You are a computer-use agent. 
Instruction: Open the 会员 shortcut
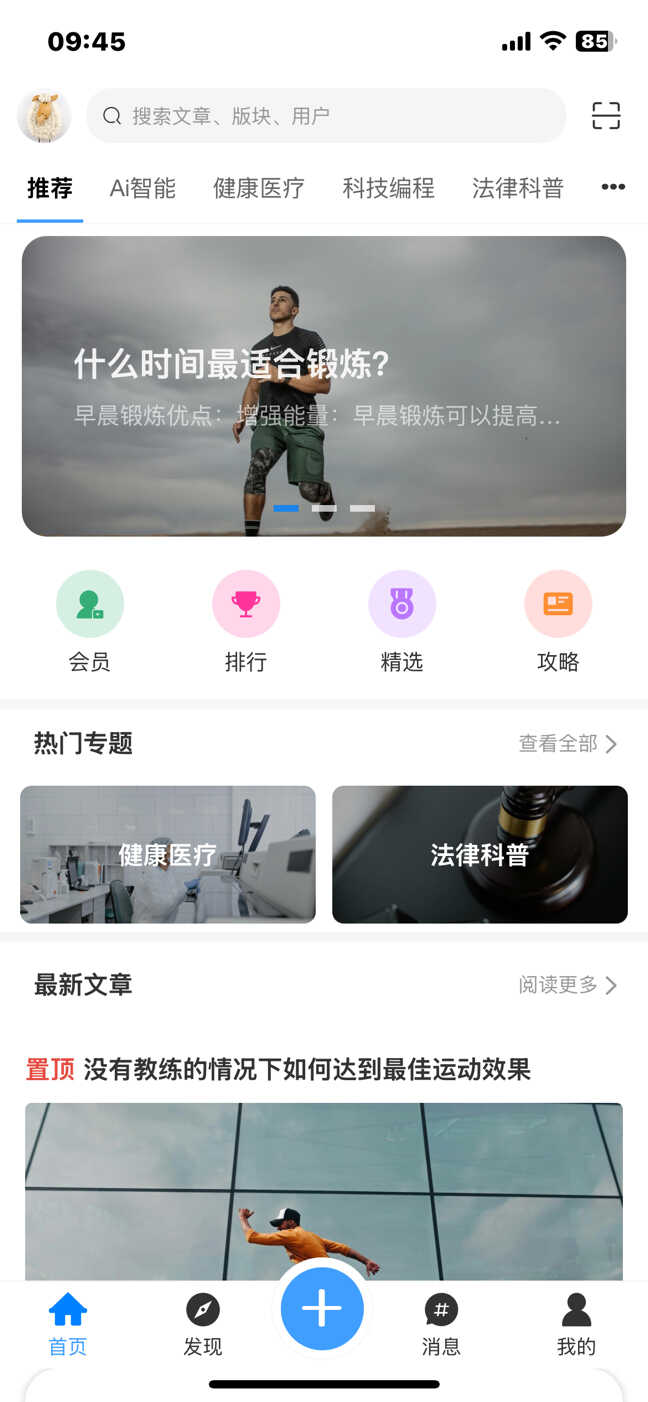pyautogui.click(x=90, y=622)
